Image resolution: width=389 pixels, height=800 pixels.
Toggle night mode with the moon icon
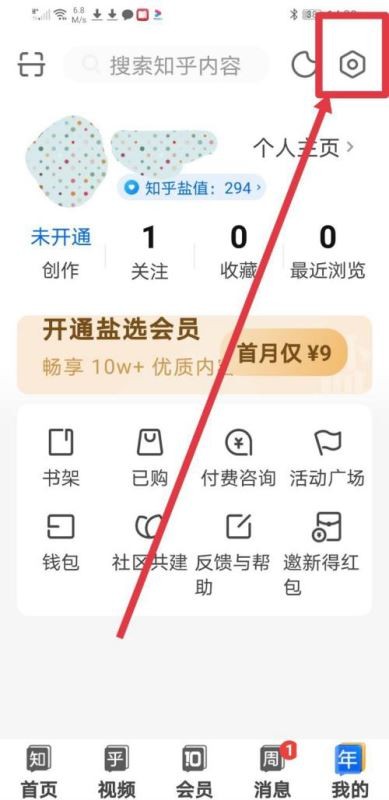303,65
